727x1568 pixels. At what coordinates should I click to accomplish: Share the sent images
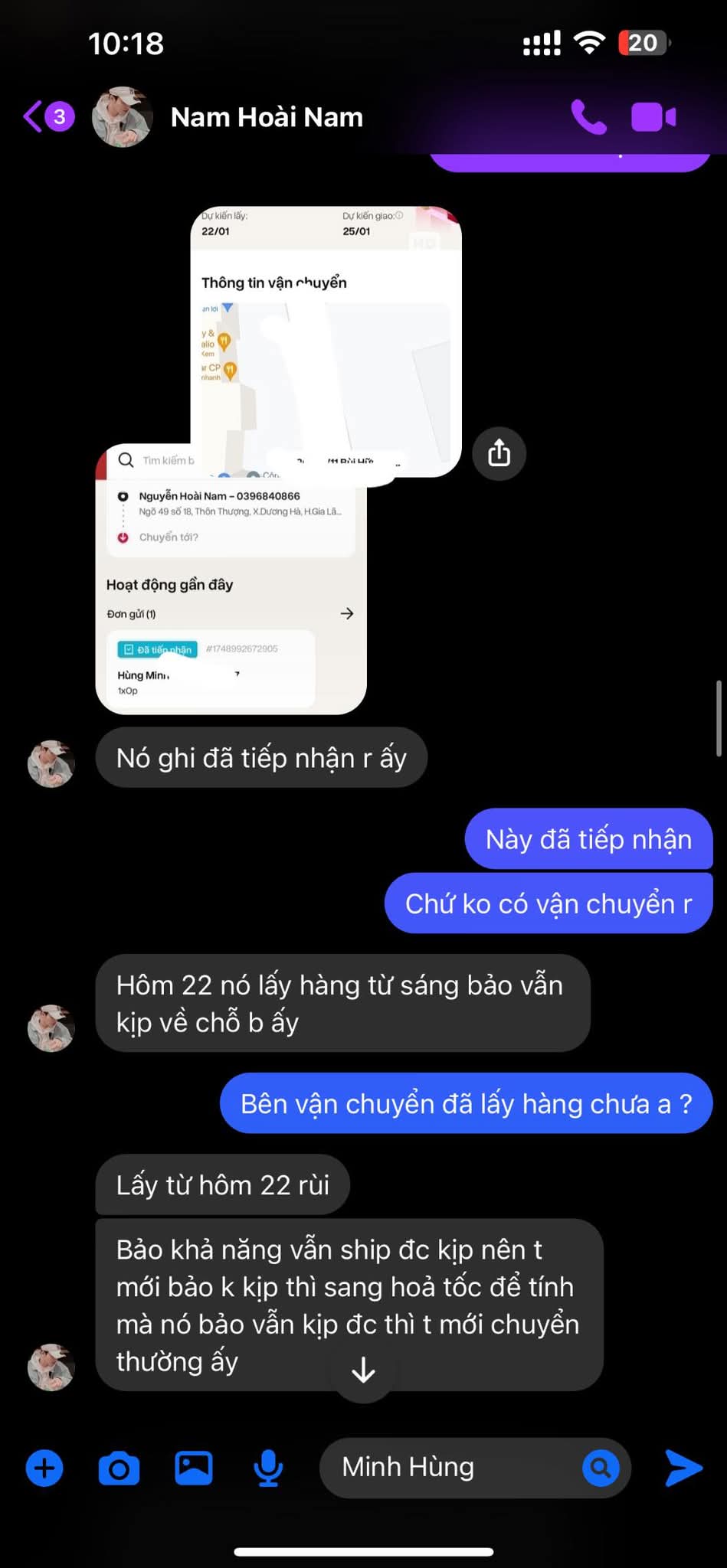click(499, 453)
